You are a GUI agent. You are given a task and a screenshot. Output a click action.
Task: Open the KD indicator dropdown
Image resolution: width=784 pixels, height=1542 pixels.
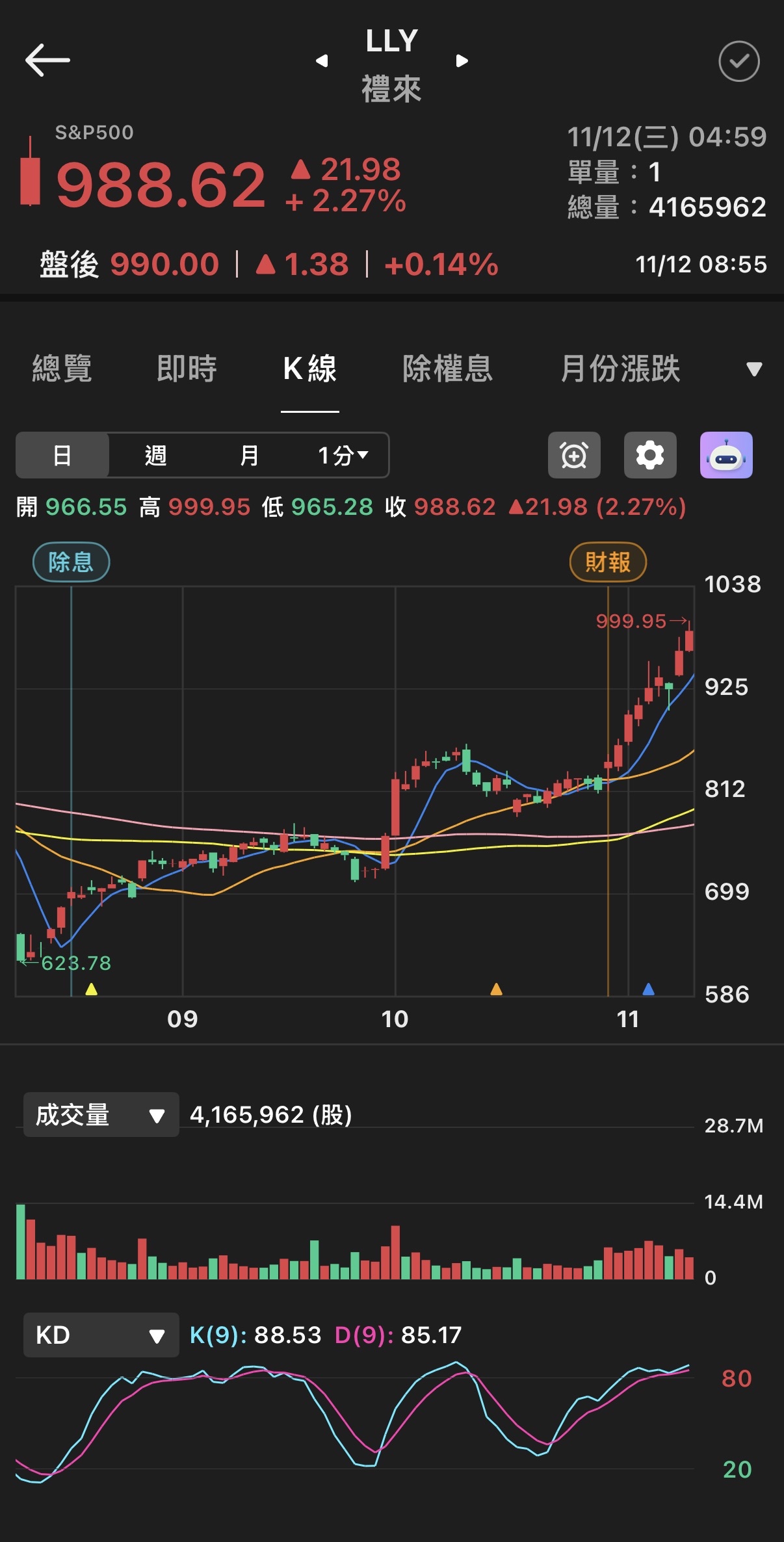click(x=101, y=1335)
